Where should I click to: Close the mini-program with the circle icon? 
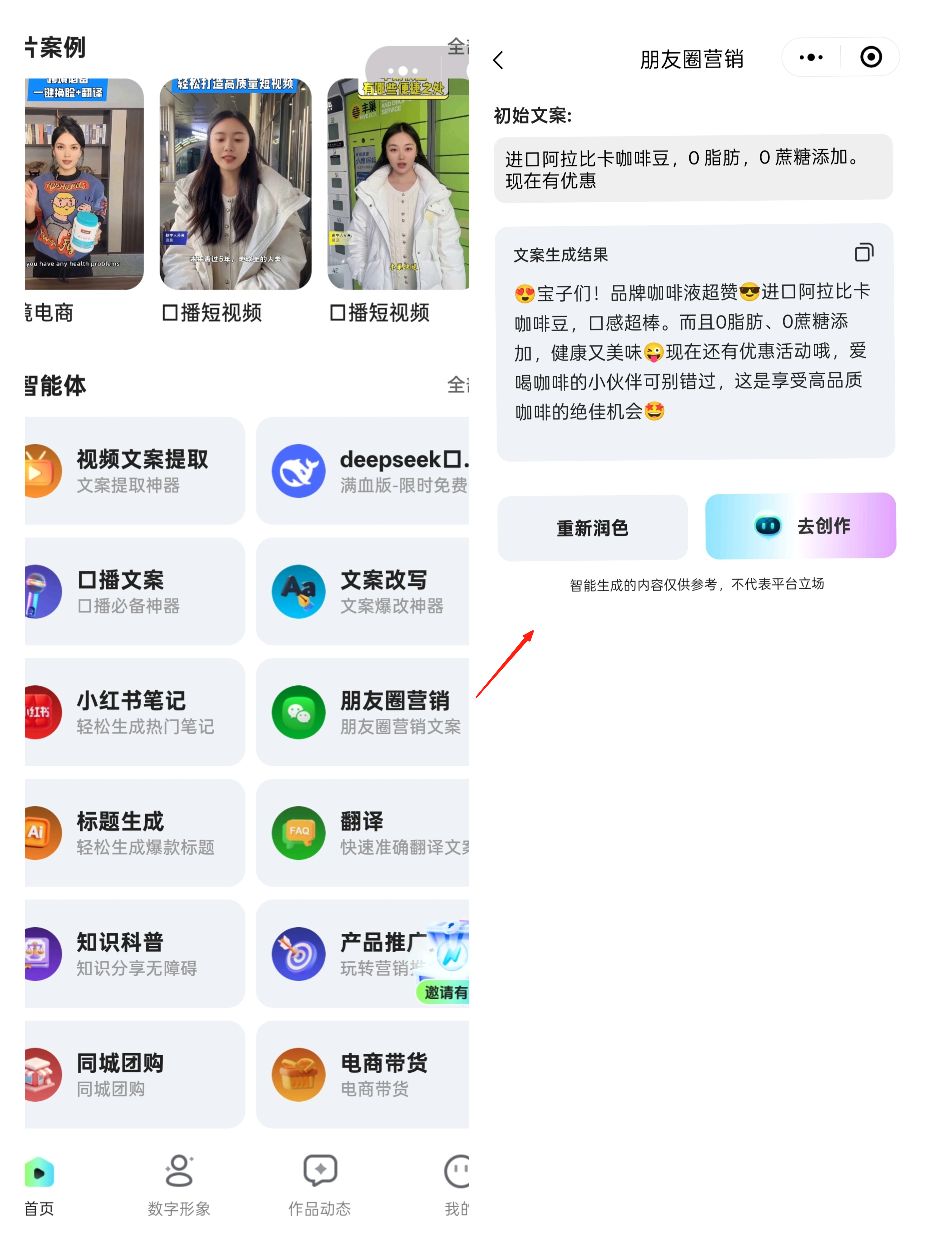coord(870,57)
